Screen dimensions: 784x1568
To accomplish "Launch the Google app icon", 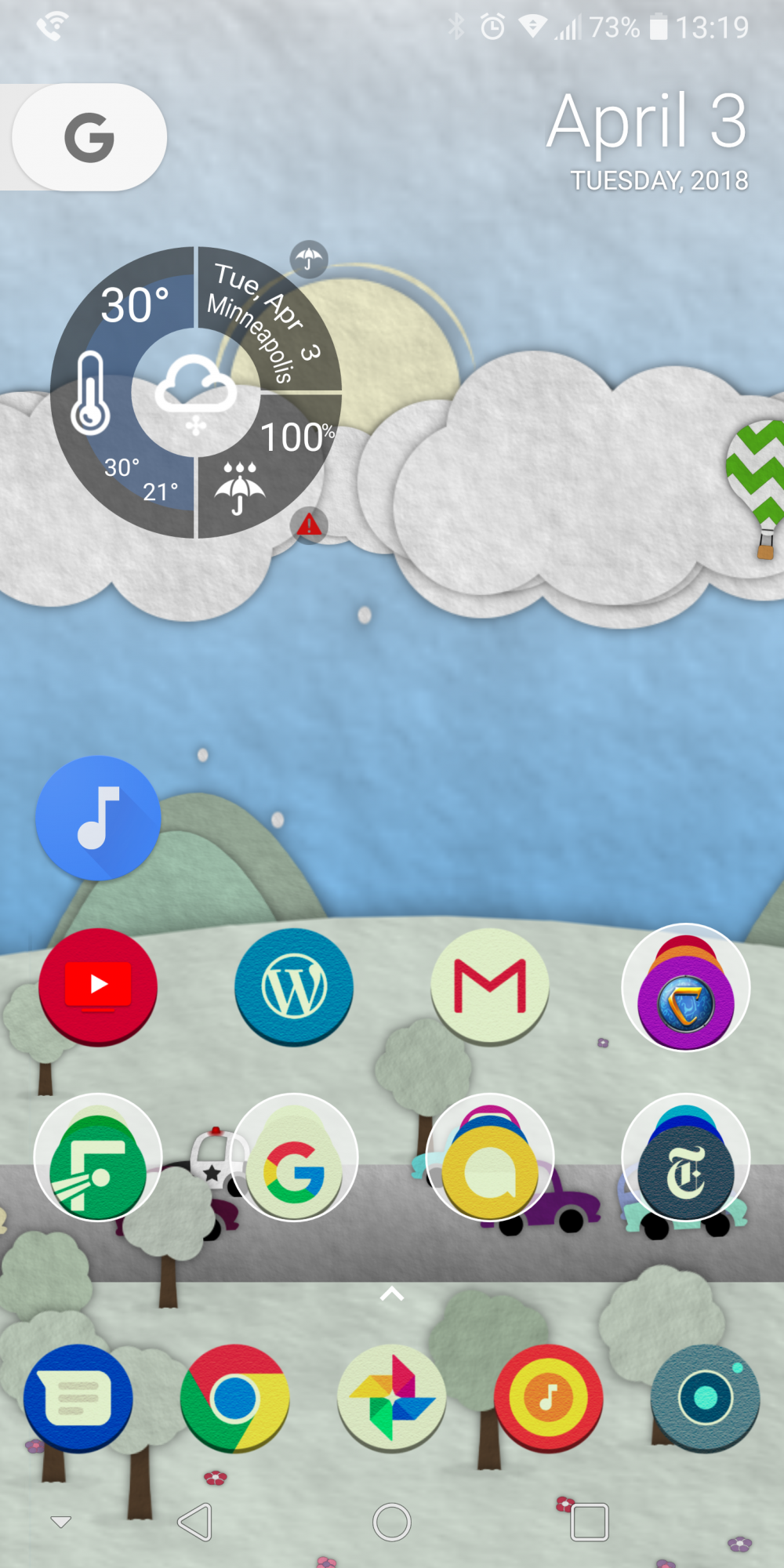I will pos(294,1157).
